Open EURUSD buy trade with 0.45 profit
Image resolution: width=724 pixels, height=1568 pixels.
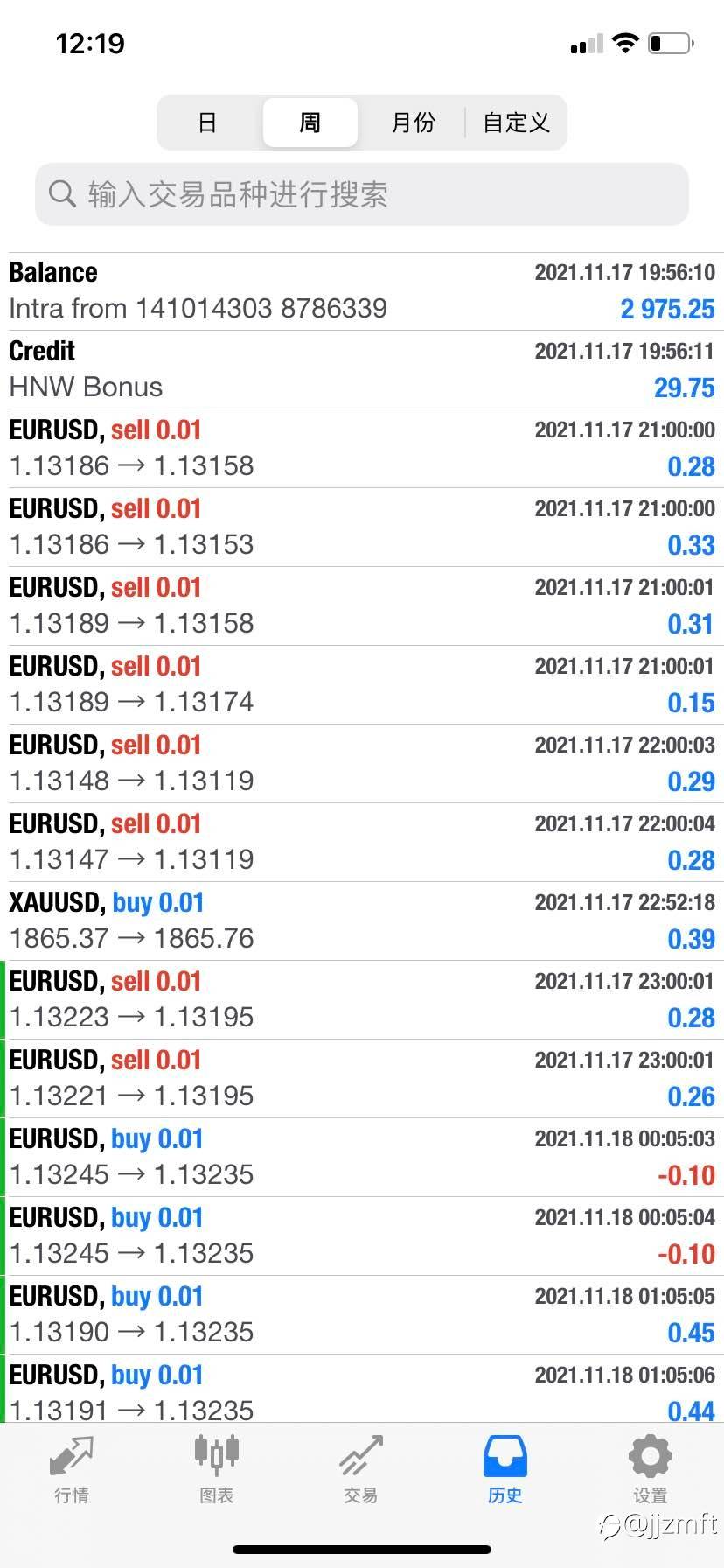[362, 1315]
